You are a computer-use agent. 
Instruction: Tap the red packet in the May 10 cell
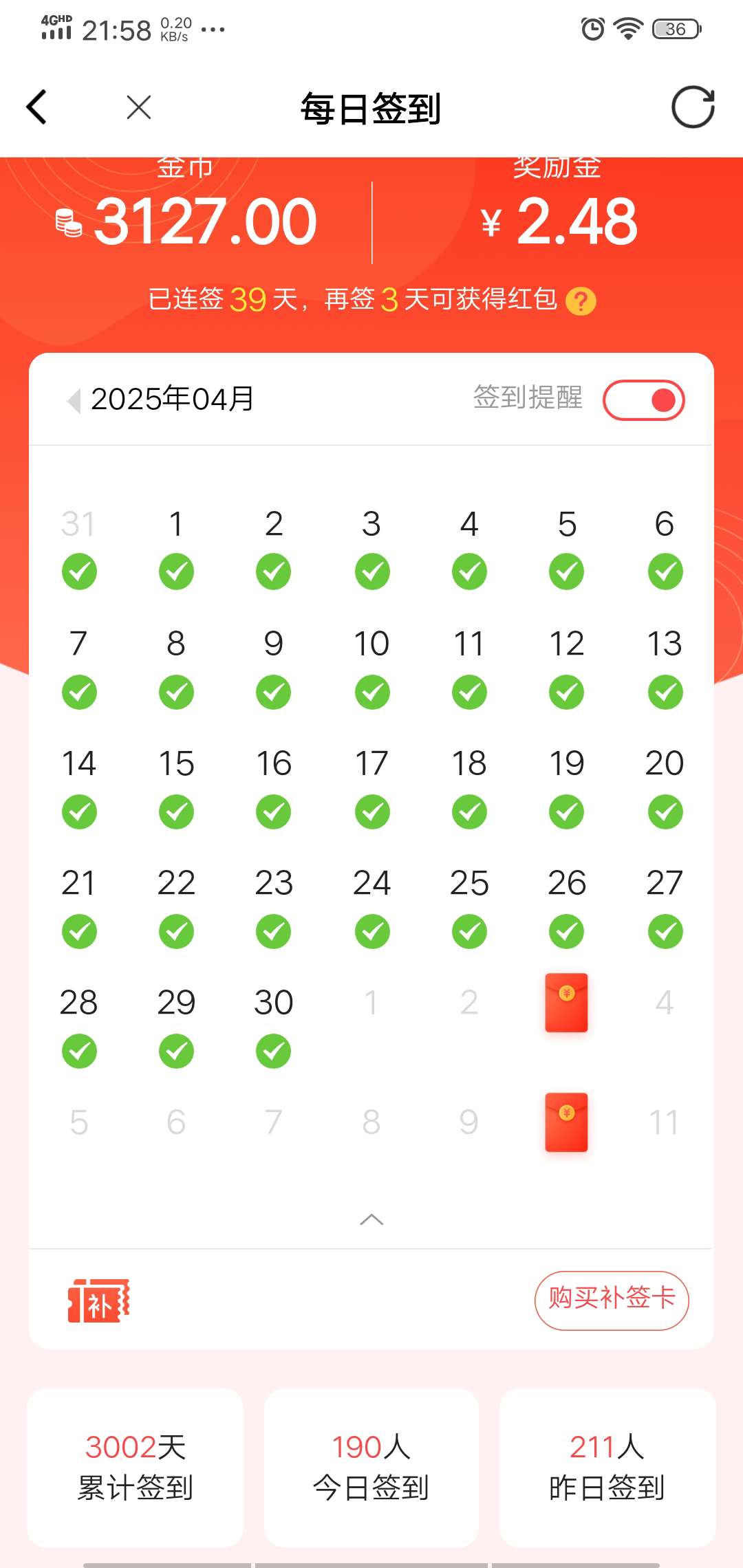click(566, 1122)
